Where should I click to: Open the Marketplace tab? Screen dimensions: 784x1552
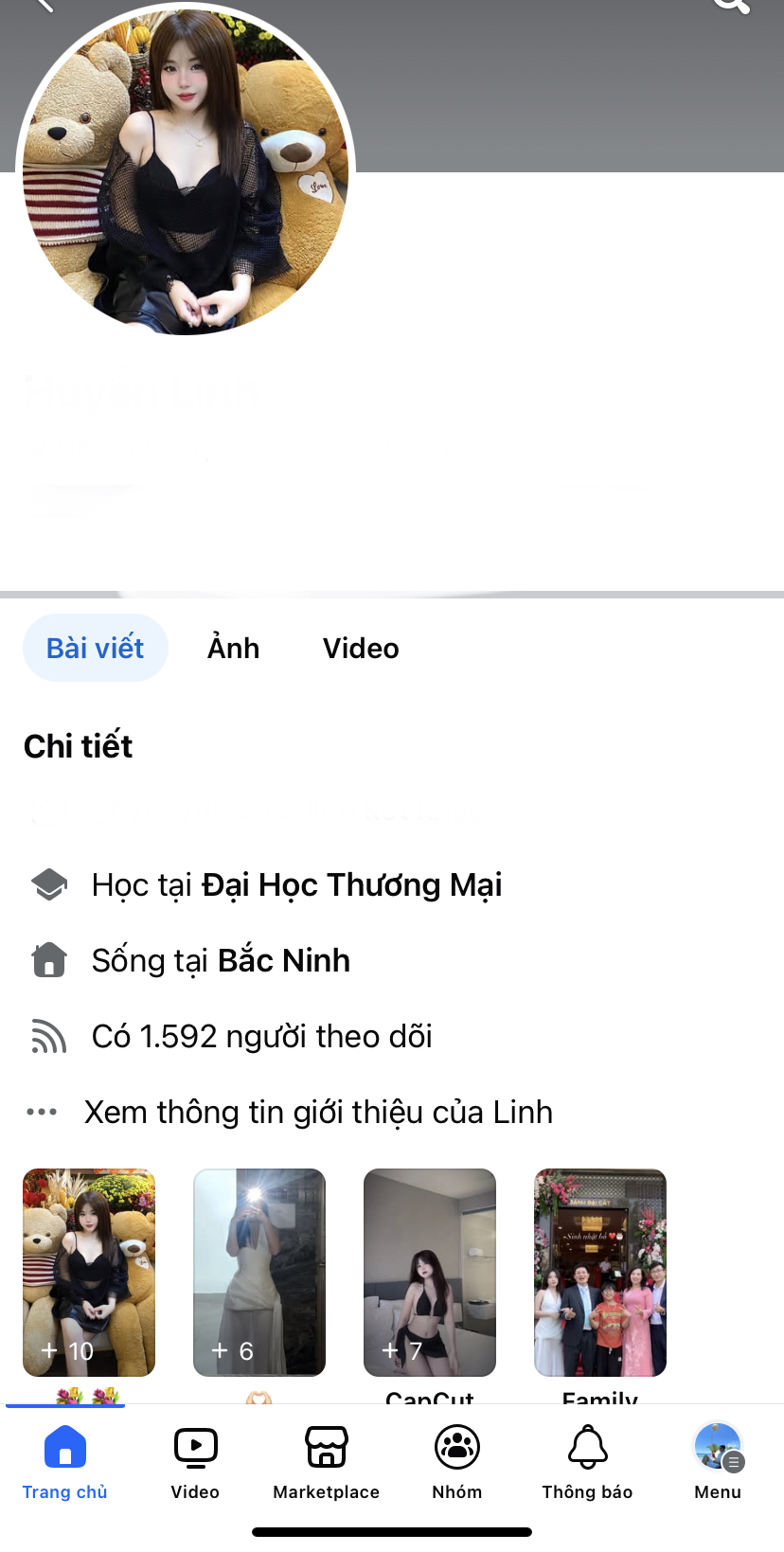[x=326, y=1463]
